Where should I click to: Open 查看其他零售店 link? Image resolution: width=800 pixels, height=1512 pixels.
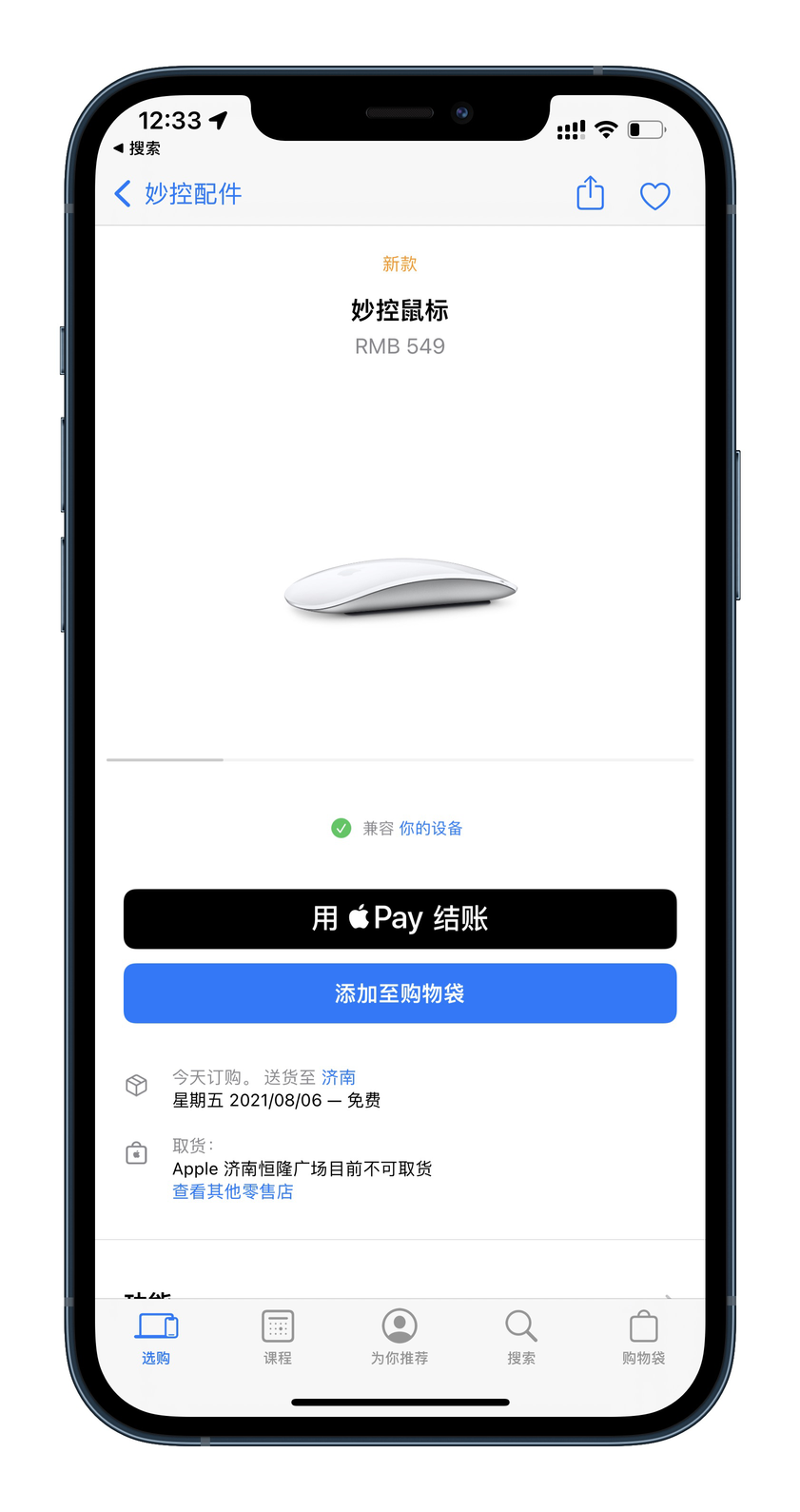coord(232,1191)
